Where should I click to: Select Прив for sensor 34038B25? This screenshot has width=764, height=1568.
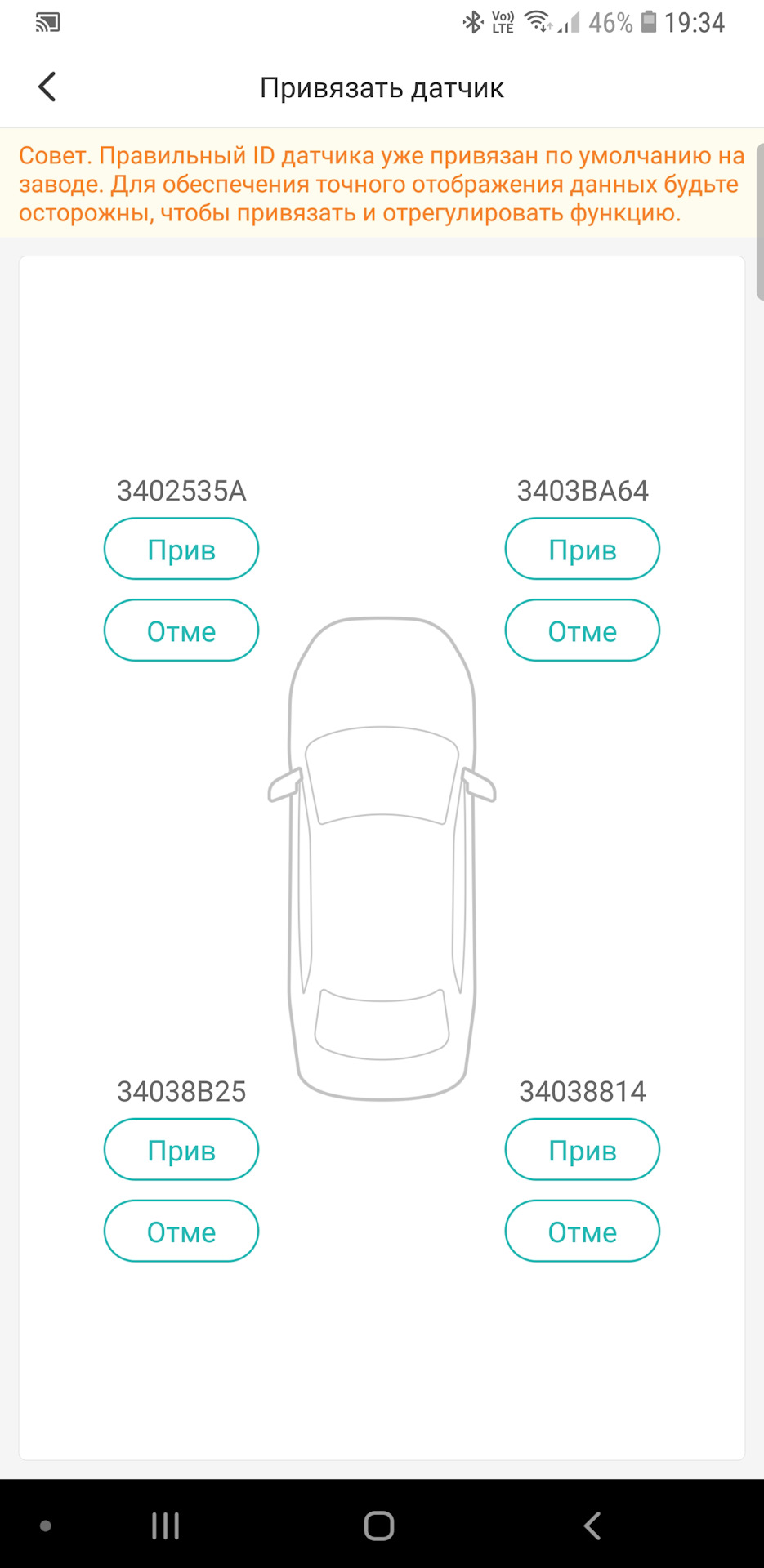coord(181,1150)
